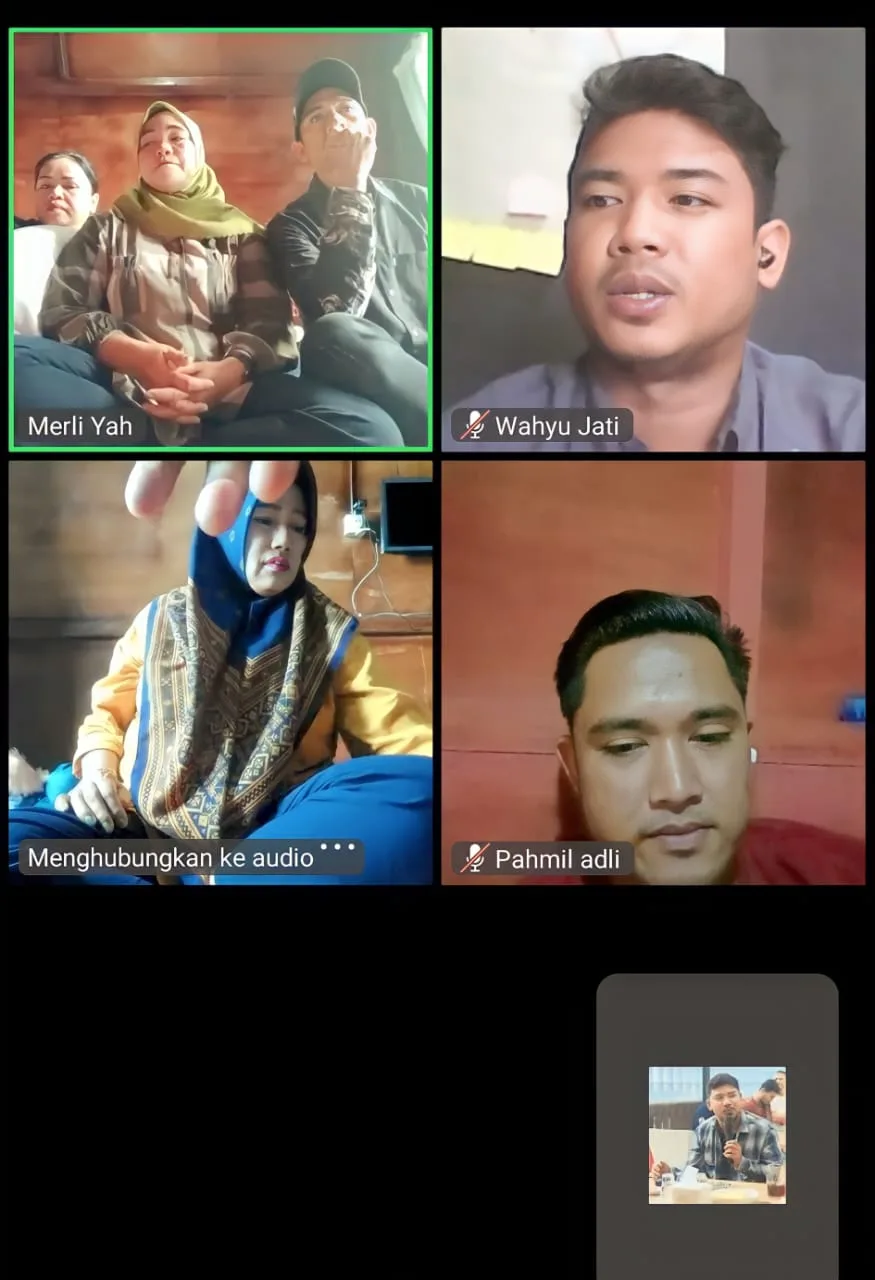Tap the tile labeled Menghubungkan ke audio
The image size is (875, 1280).
[x=221, y=672]
